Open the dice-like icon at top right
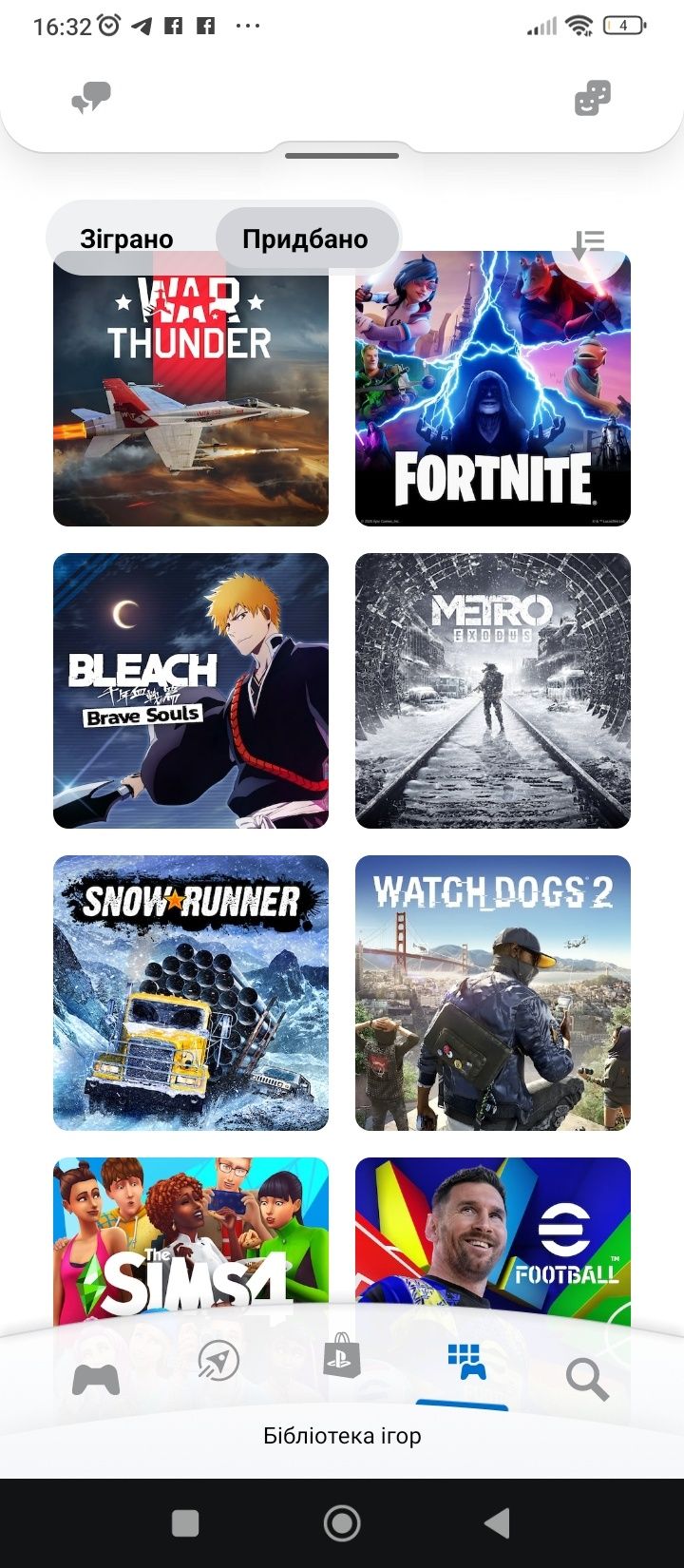Screen dimensions: 684x1568 [592, 98]
